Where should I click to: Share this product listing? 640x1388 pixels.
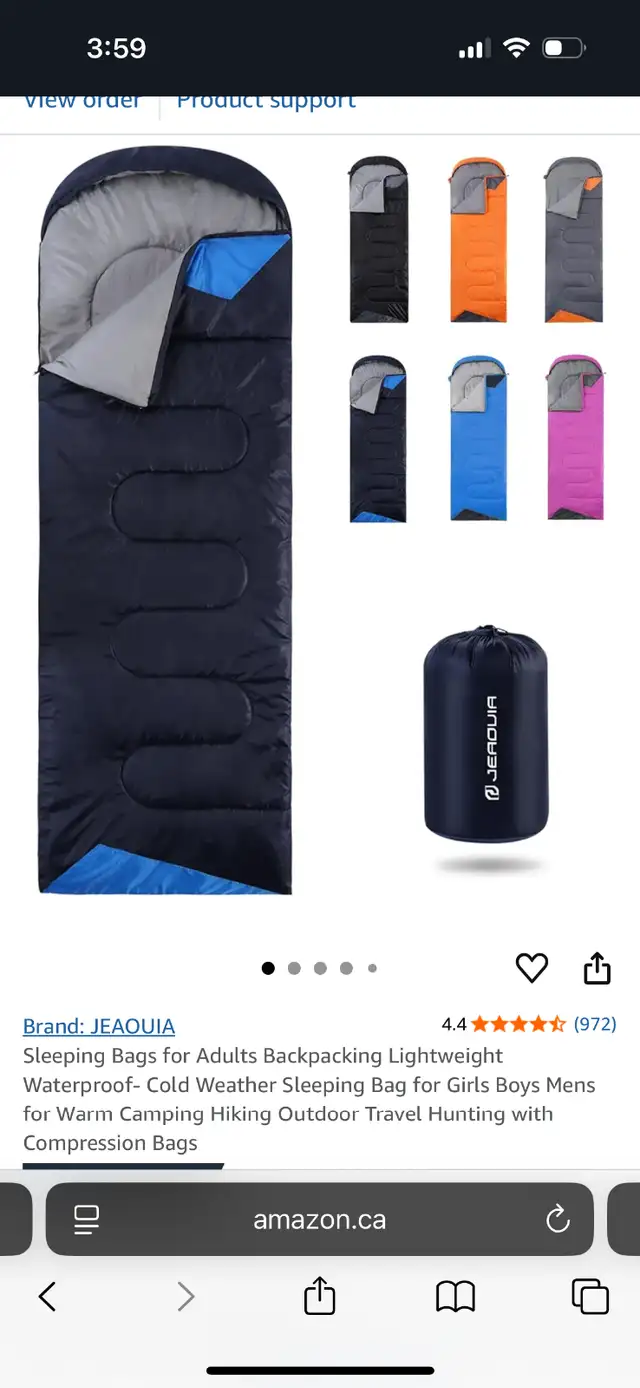pyautogui.click(x=597, y=967)
